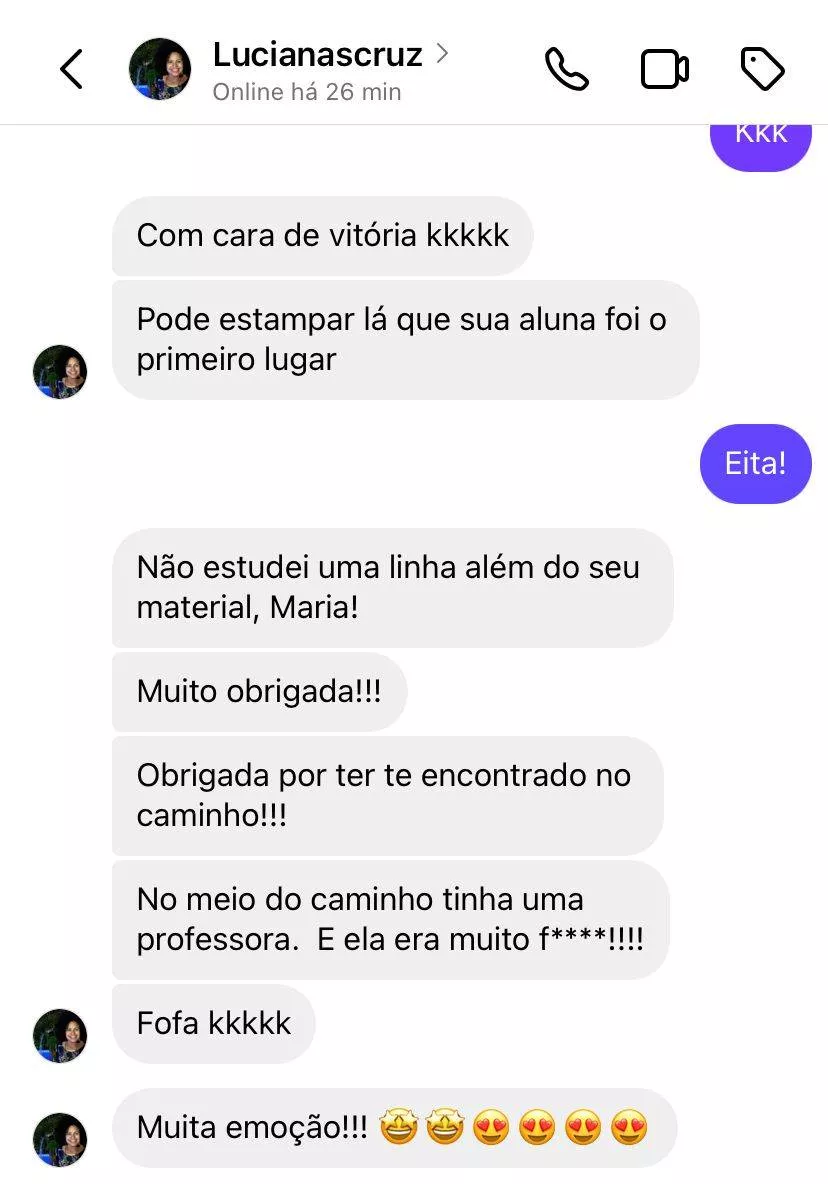This screenshot has width=828, height=1184.
Task: Open the label tag options
Action: (762, 70)
